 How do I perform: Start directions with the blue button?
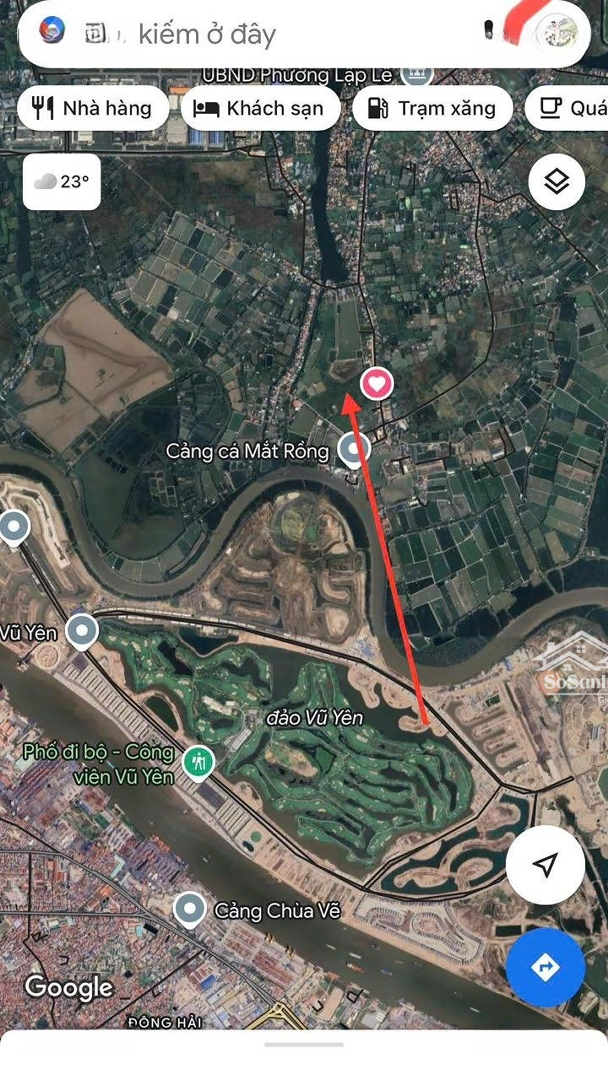[545, 968]
